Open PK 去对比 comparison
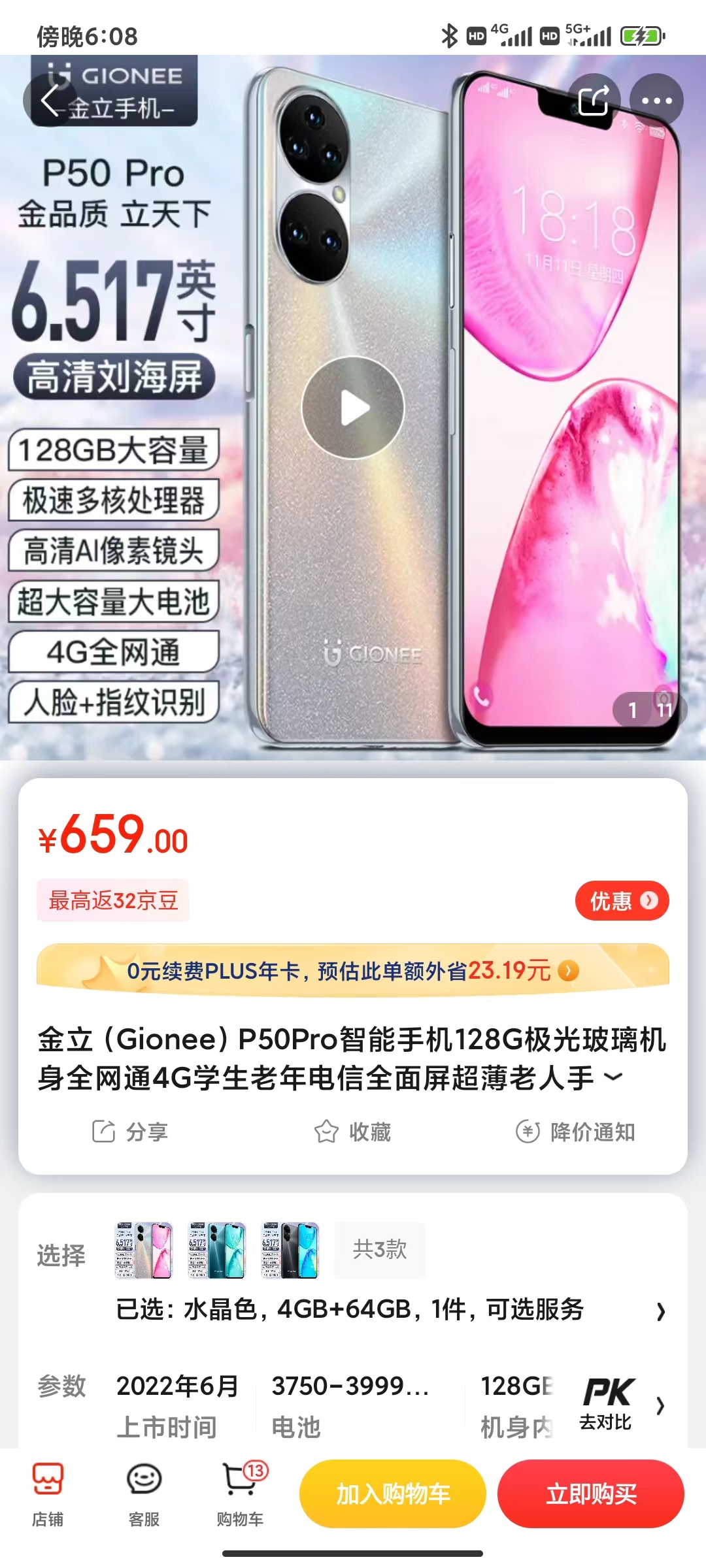Screen dimensions: 706x1568 (608, 1404)
